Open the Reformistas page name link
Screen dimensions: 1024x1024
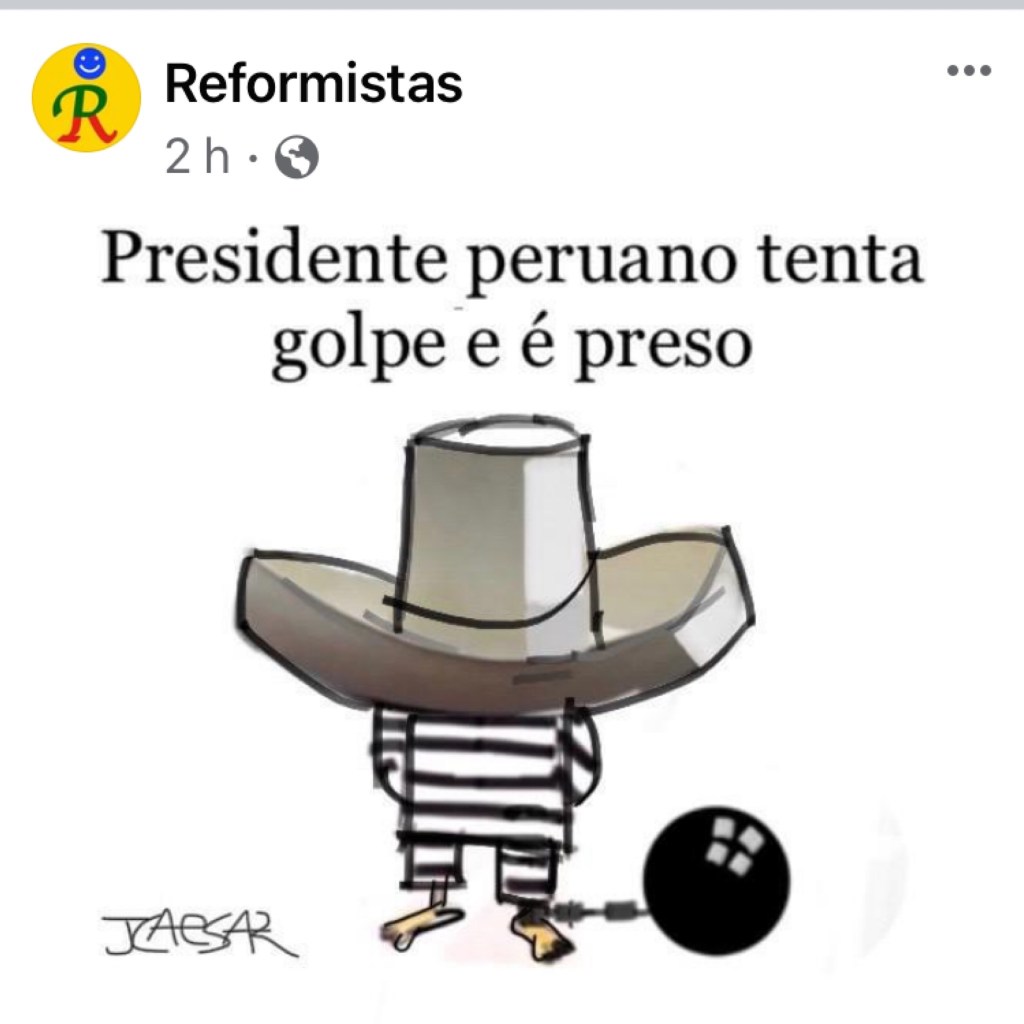point(313,84)
